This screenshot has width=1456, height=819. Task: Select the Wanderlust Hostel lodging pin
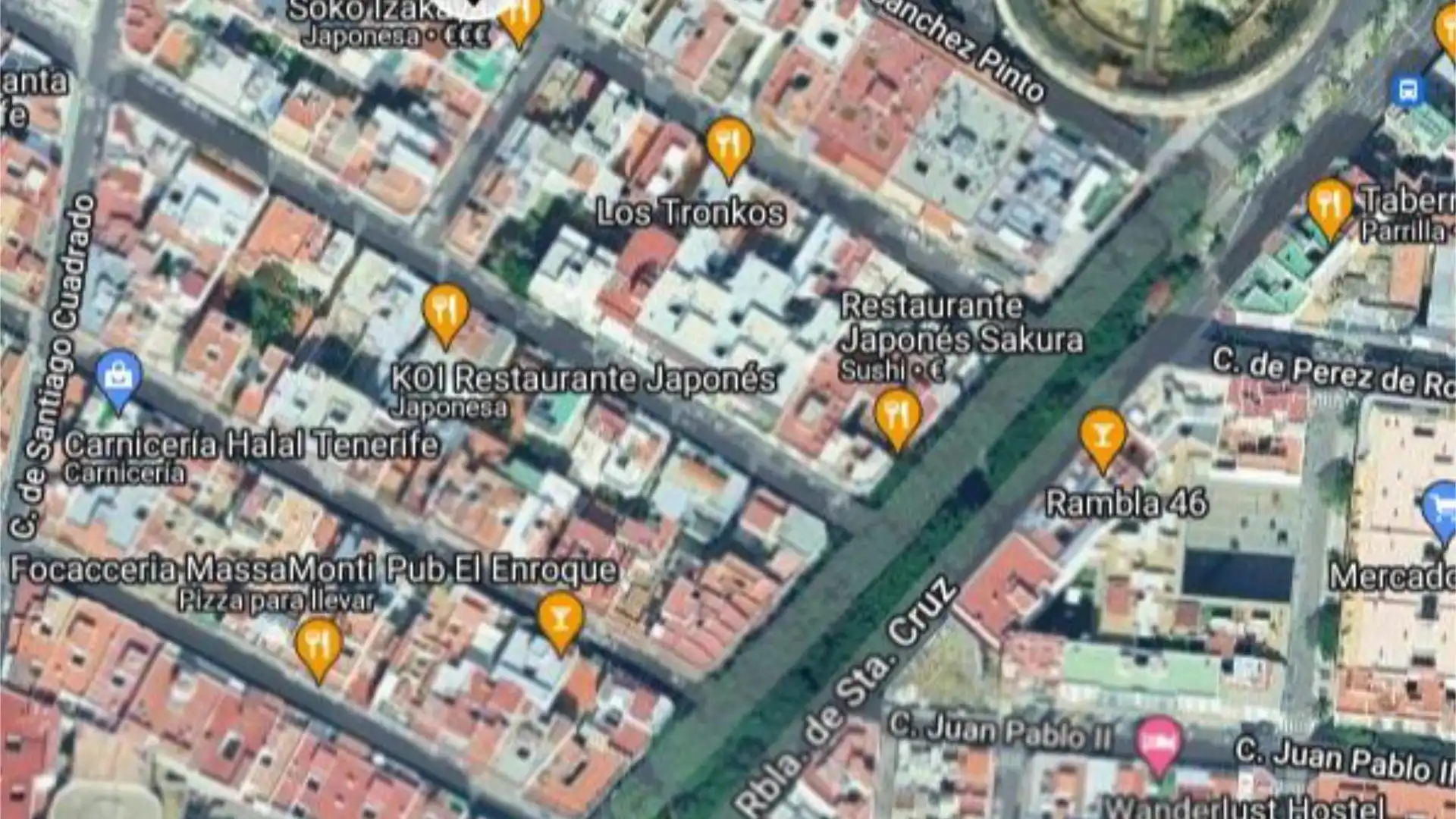click(x=1158, y=742)
